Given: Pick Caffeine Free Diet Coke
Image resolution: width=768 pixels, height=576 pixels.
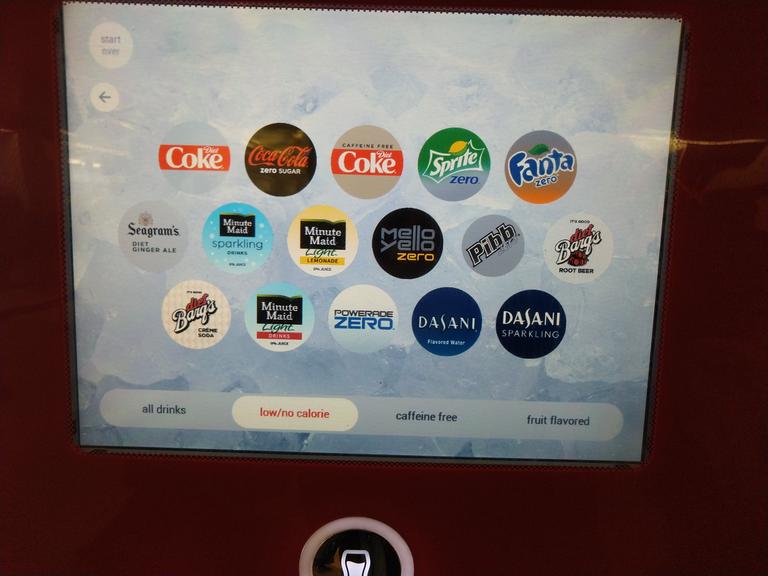Looking at the screenshot, I should (x=367, y=161).
